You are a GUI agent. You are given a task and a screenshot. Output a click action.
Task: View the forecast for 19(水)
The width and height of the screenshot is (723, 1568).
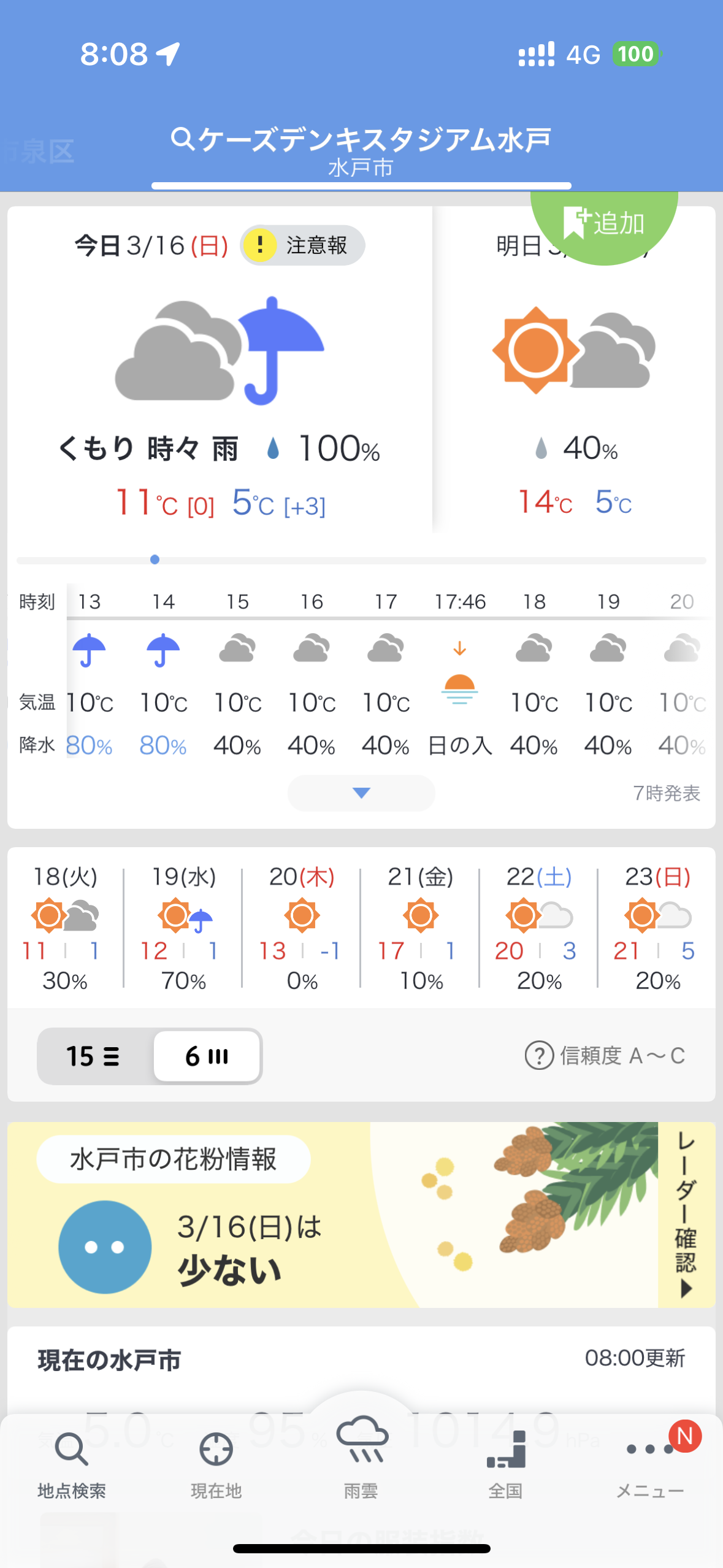coord(183,928)
